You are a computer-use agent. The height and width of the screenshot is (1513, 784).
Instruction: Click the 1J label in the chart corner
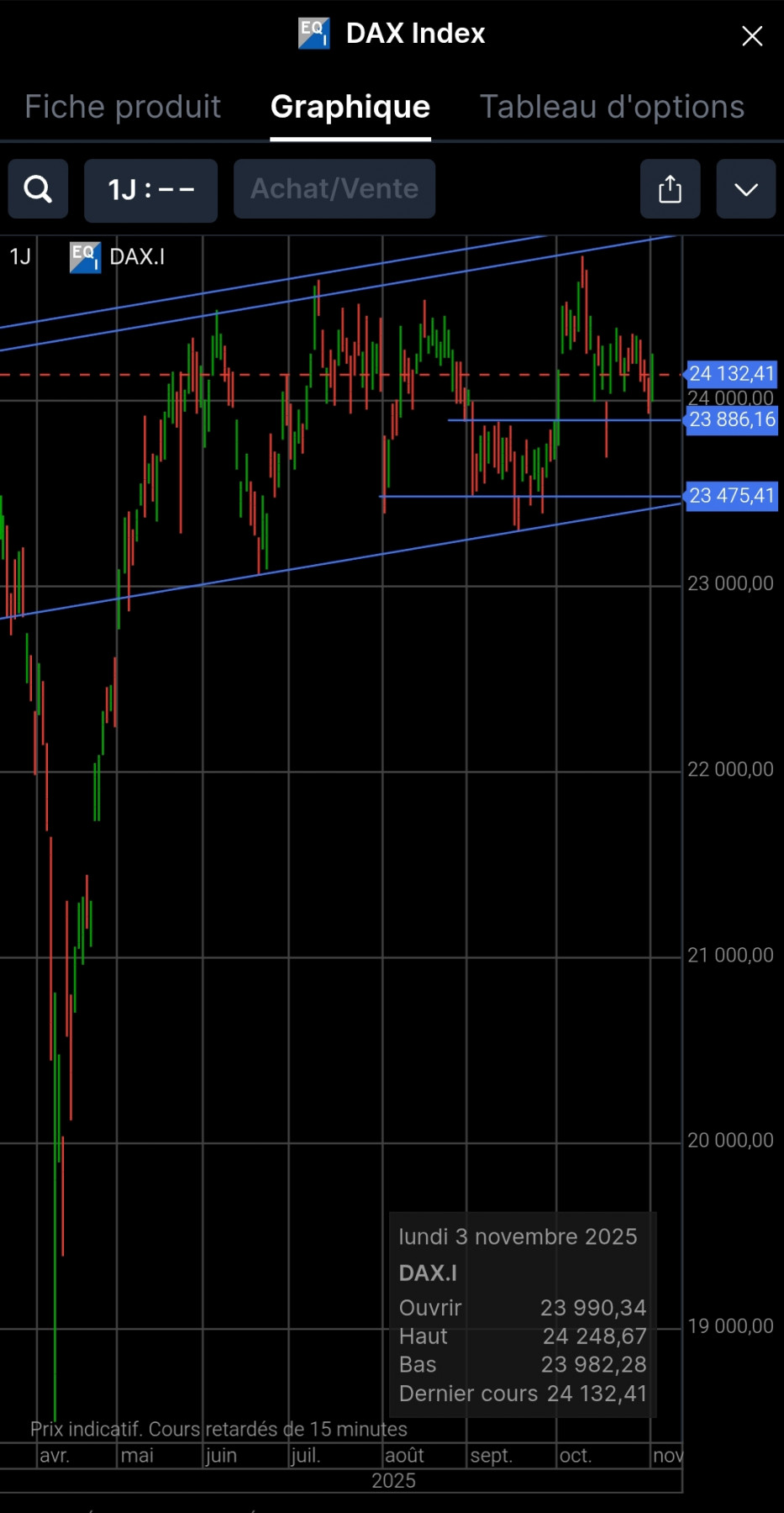[x=19, y=257]
